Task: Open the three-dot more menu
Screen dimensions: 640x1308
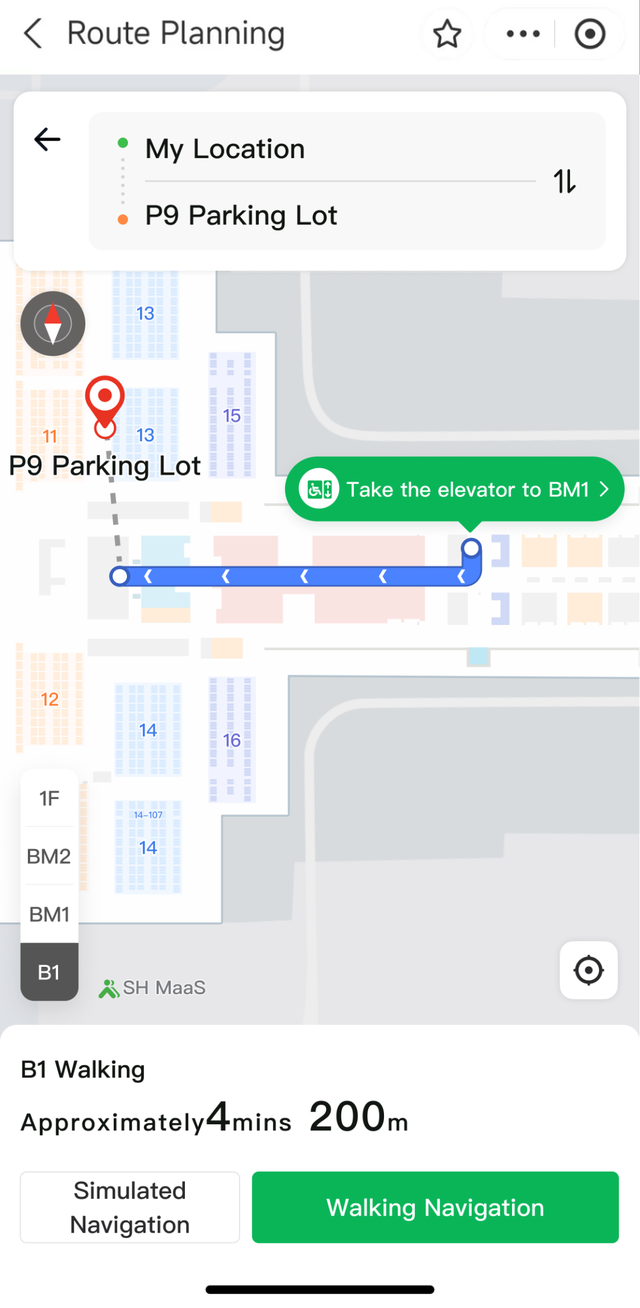Action: (x=523, y=34)
